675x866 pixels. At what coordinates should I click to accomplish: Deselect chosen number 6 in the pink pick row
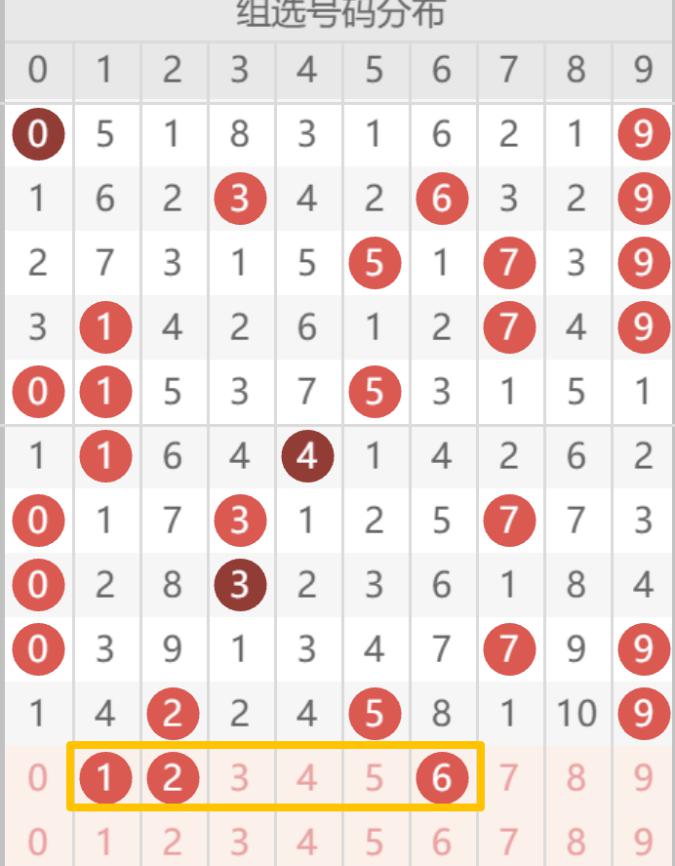[x=441, y=778]
